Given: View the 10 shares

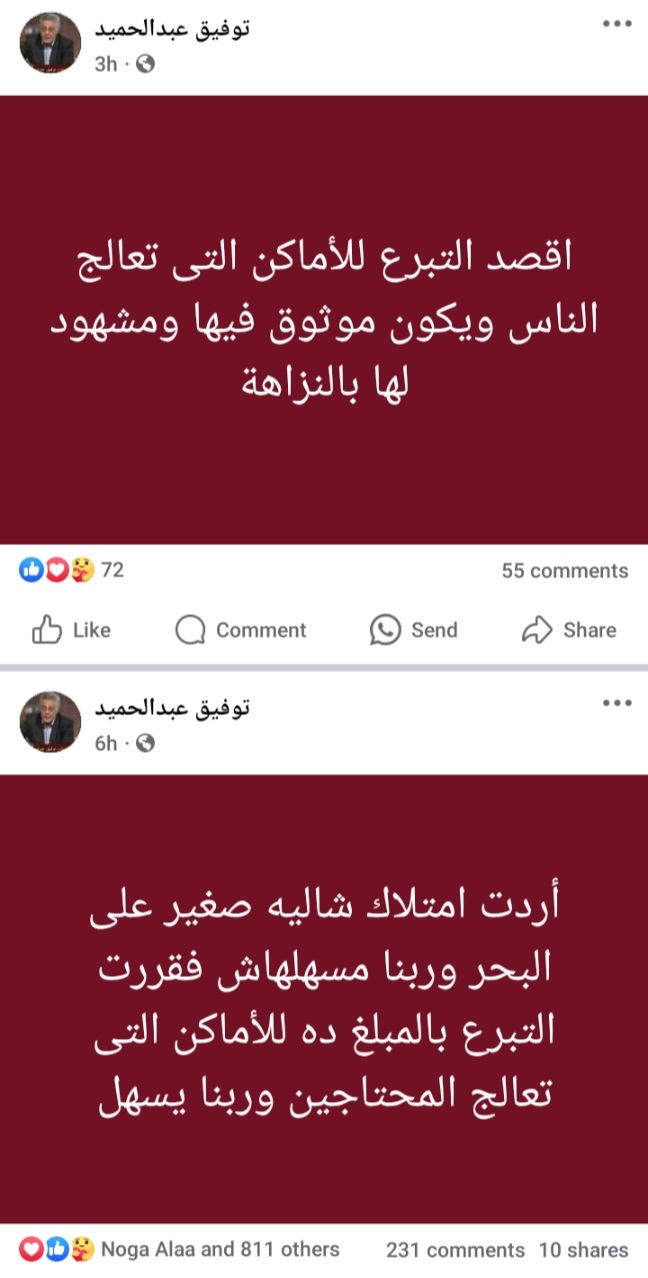Looking at the screenshot, I should point(583,1250).
